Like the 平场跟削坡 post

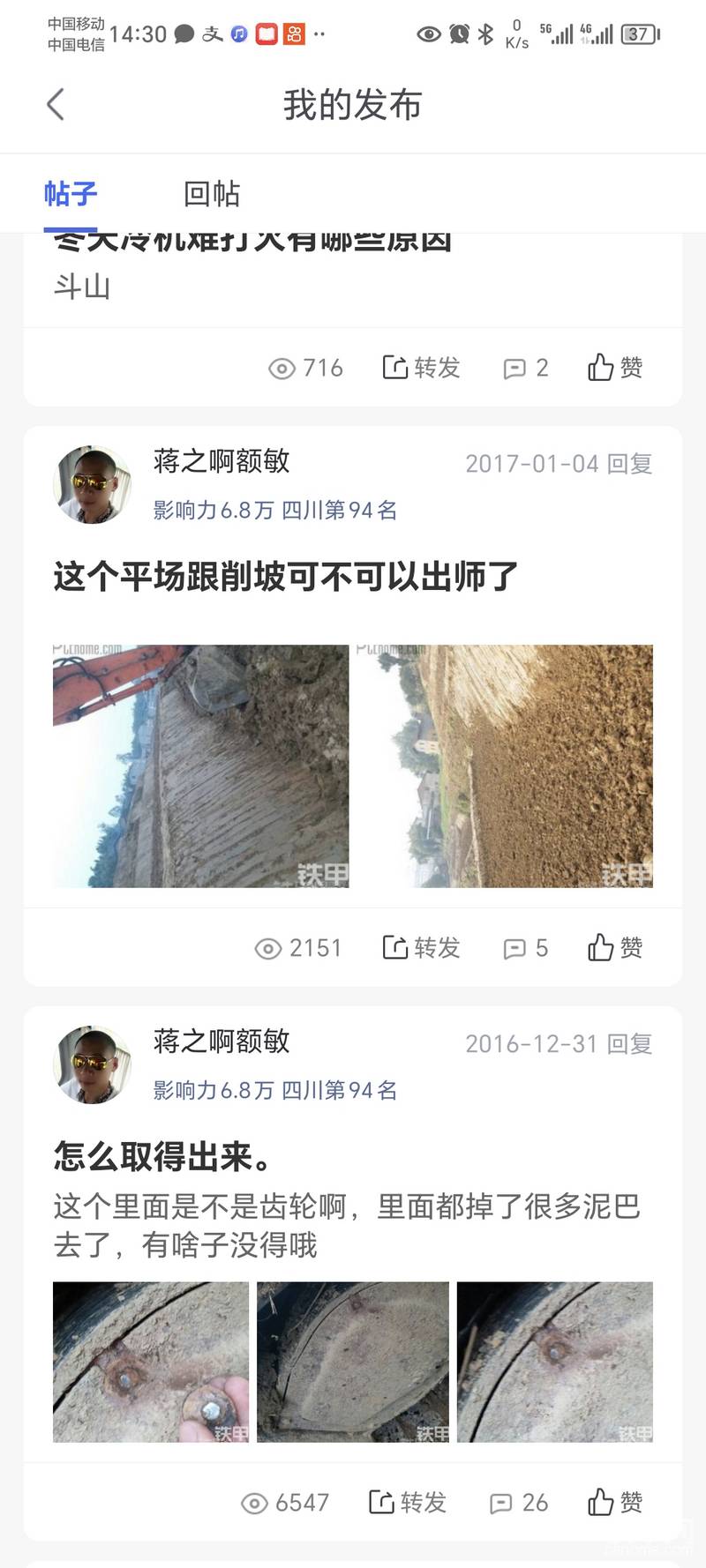click(615, 948)
